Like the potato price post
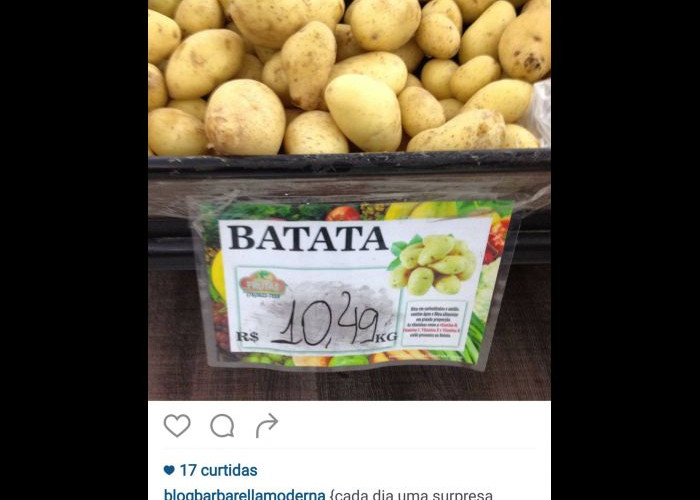700x500 pixels. 177,426
